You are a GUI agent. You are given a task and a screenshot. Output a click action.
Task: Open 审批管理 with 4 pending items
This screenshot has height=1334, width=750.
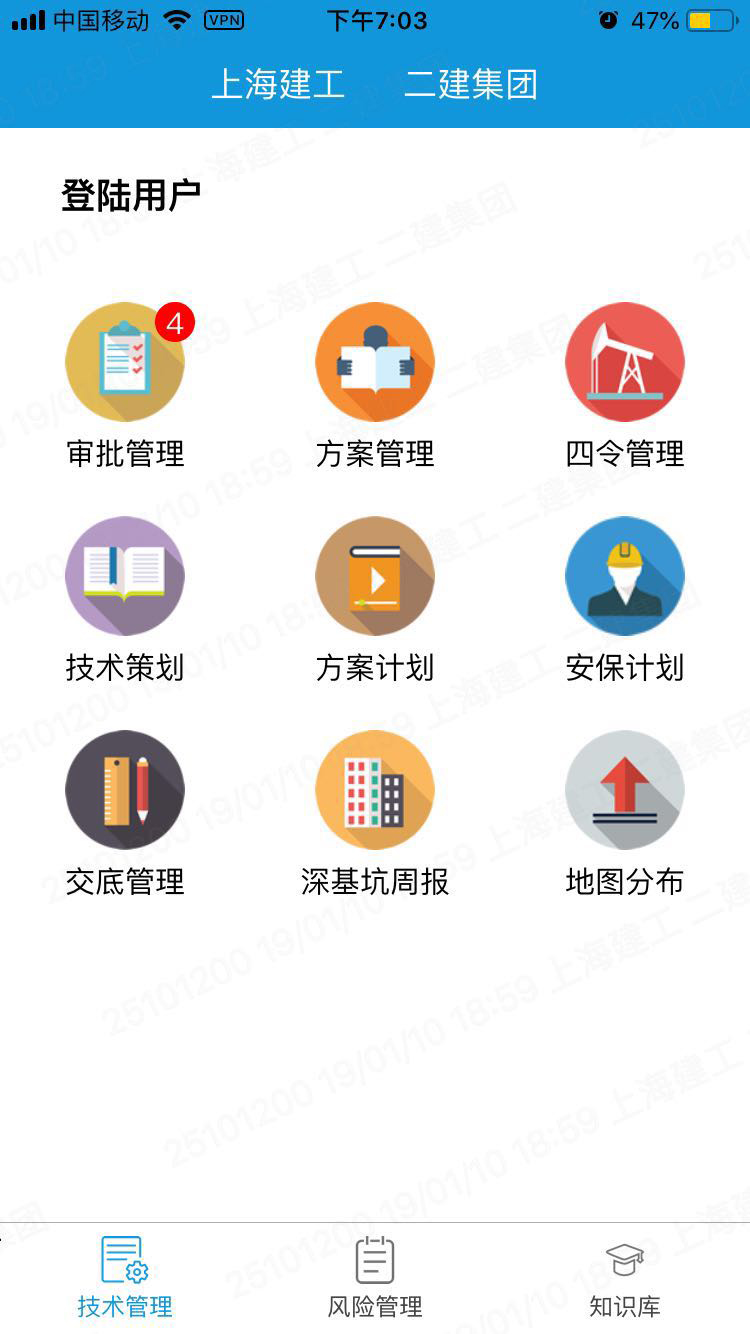click(x=125, y=362)
